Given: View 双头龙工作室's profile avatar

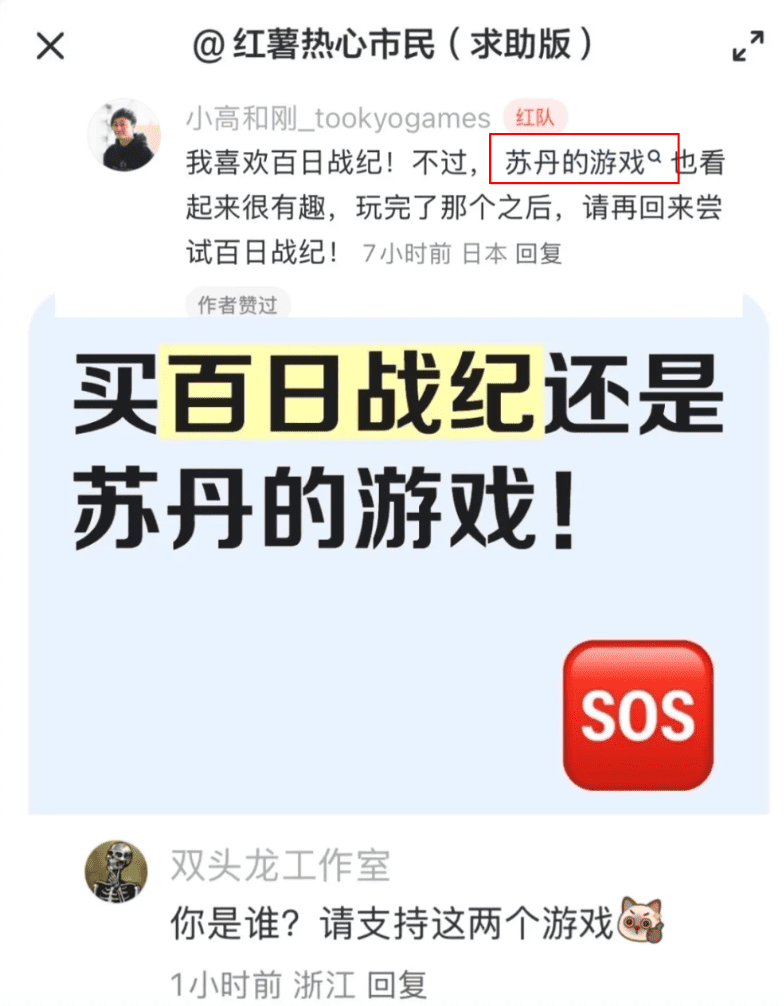Looking at the screenshot, I should (x=117, y=872).
